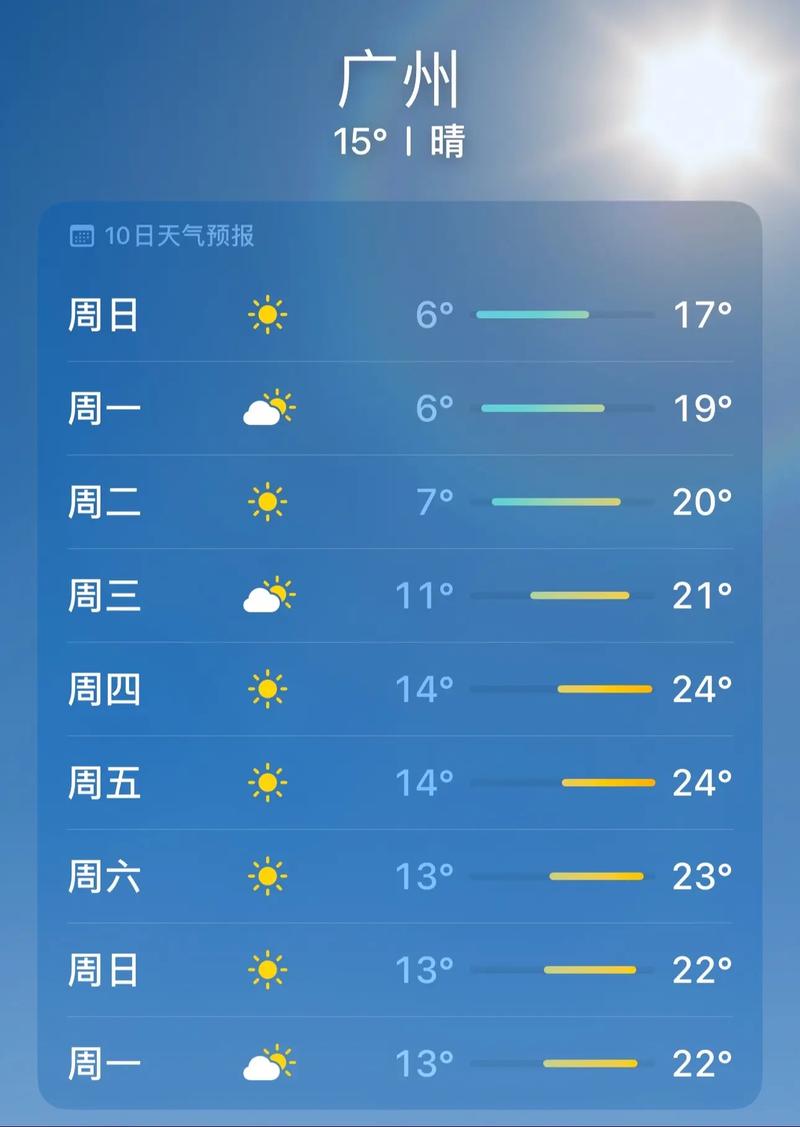Select the sunny icon for 周日
Screen dimensions: 800x1127
point(267,314)
